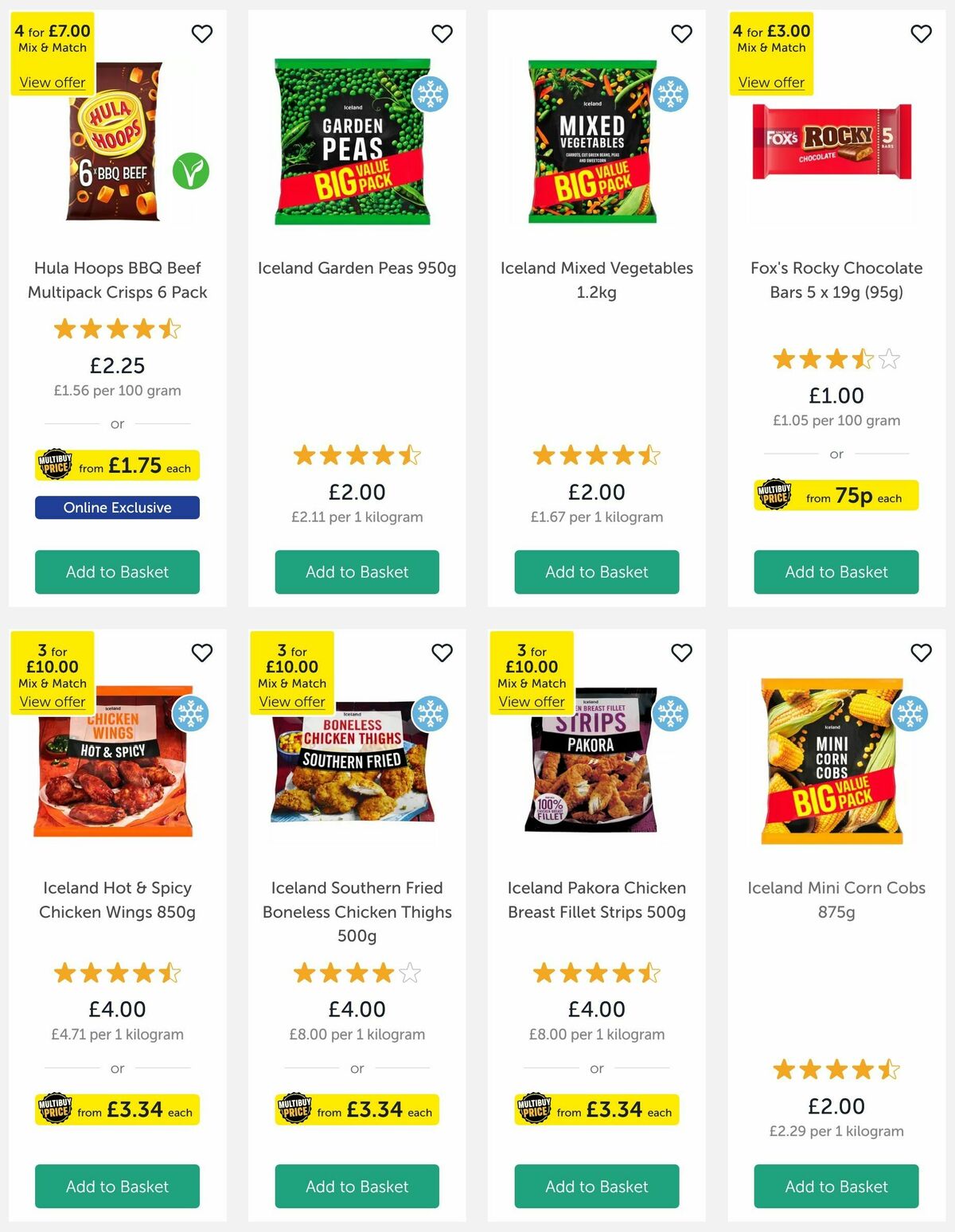The width and height of the screenshot is (955, 1232).
Task: Select the Online Exclusive label
Action: (117, 507)
